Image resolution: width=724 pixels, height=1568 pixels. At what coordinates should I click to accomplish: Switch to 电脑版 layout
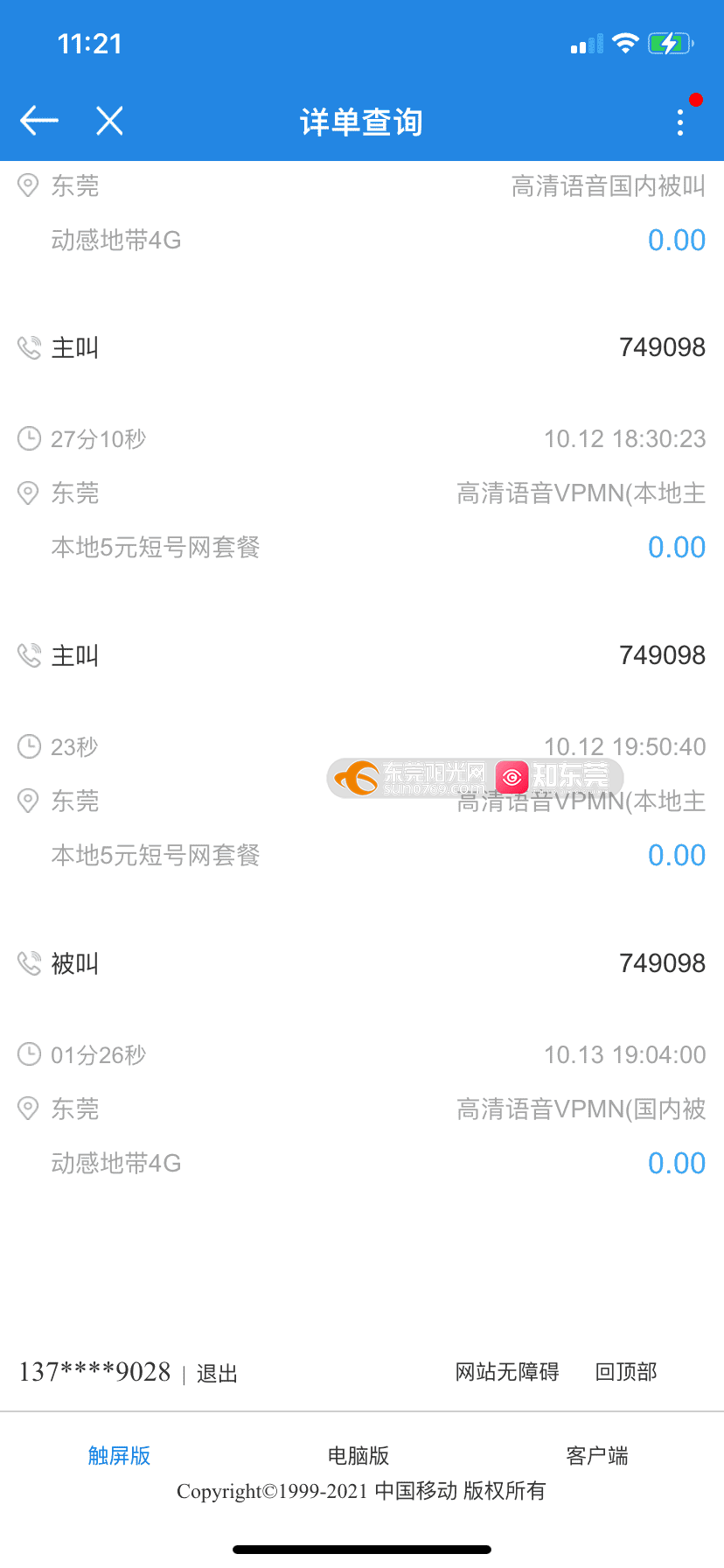(359, 1456)
